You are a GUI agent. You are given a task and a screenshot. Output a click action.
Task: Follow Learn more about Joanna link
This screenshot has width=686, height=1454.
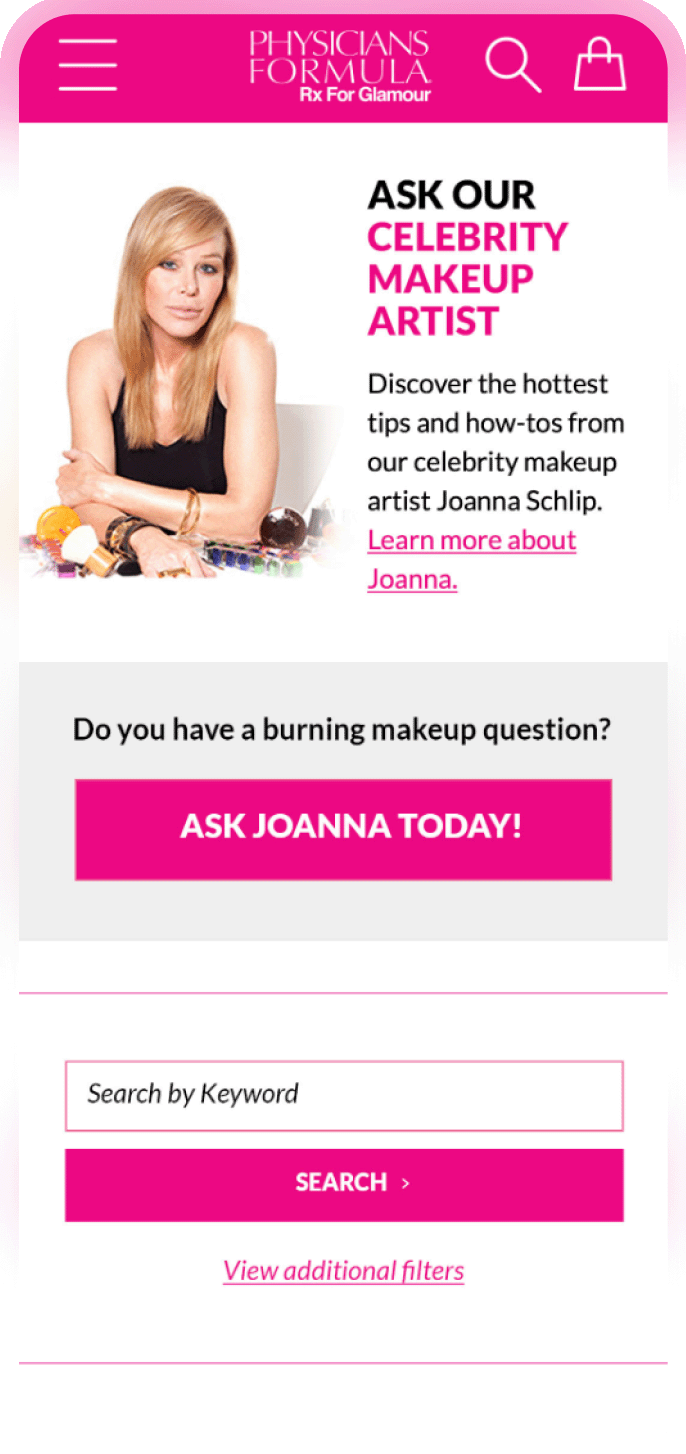(471, 541)
